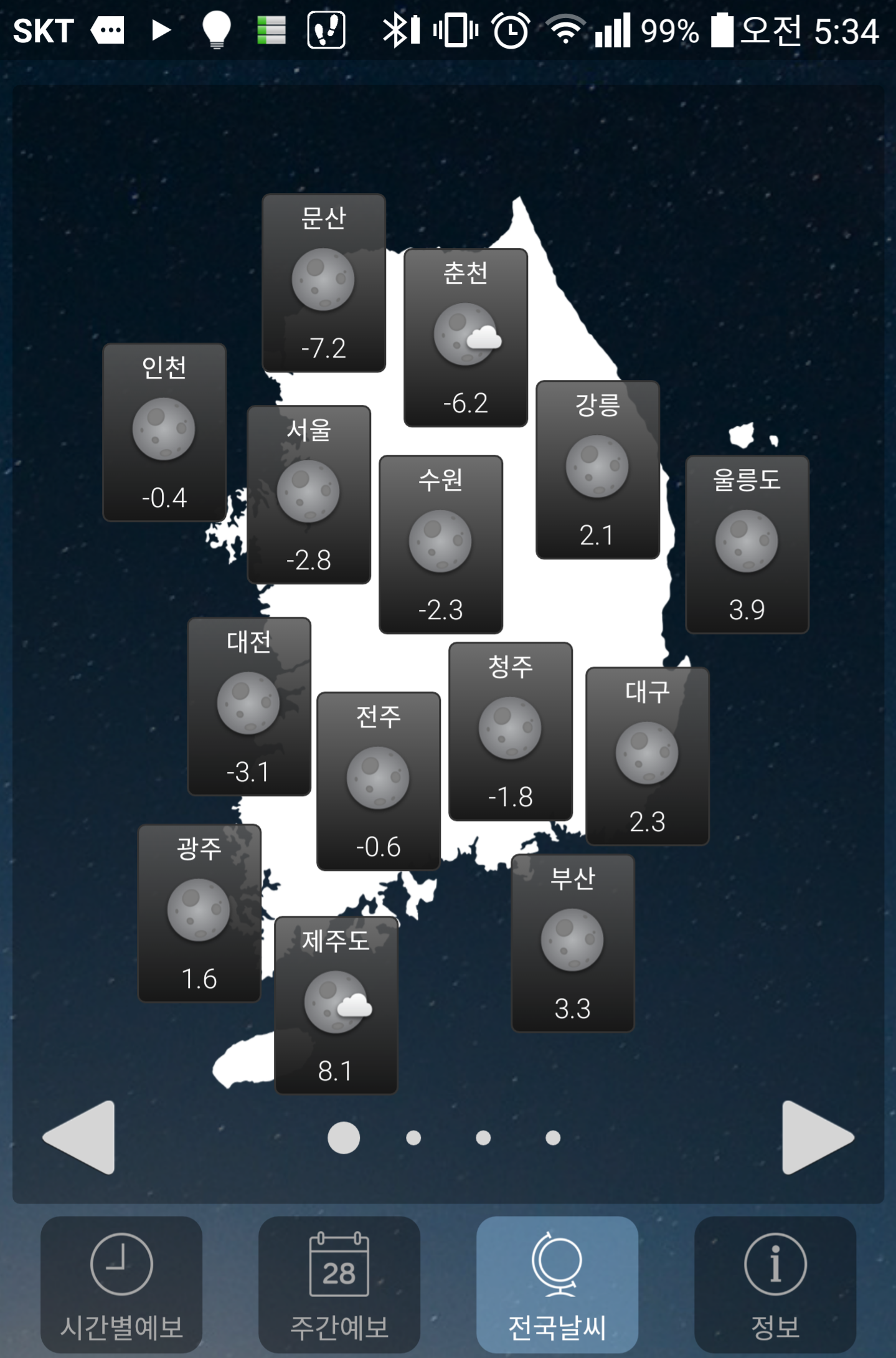Open the 청주 weather card
Viewport: 896px width, 1358px height.
coord(511,731)
